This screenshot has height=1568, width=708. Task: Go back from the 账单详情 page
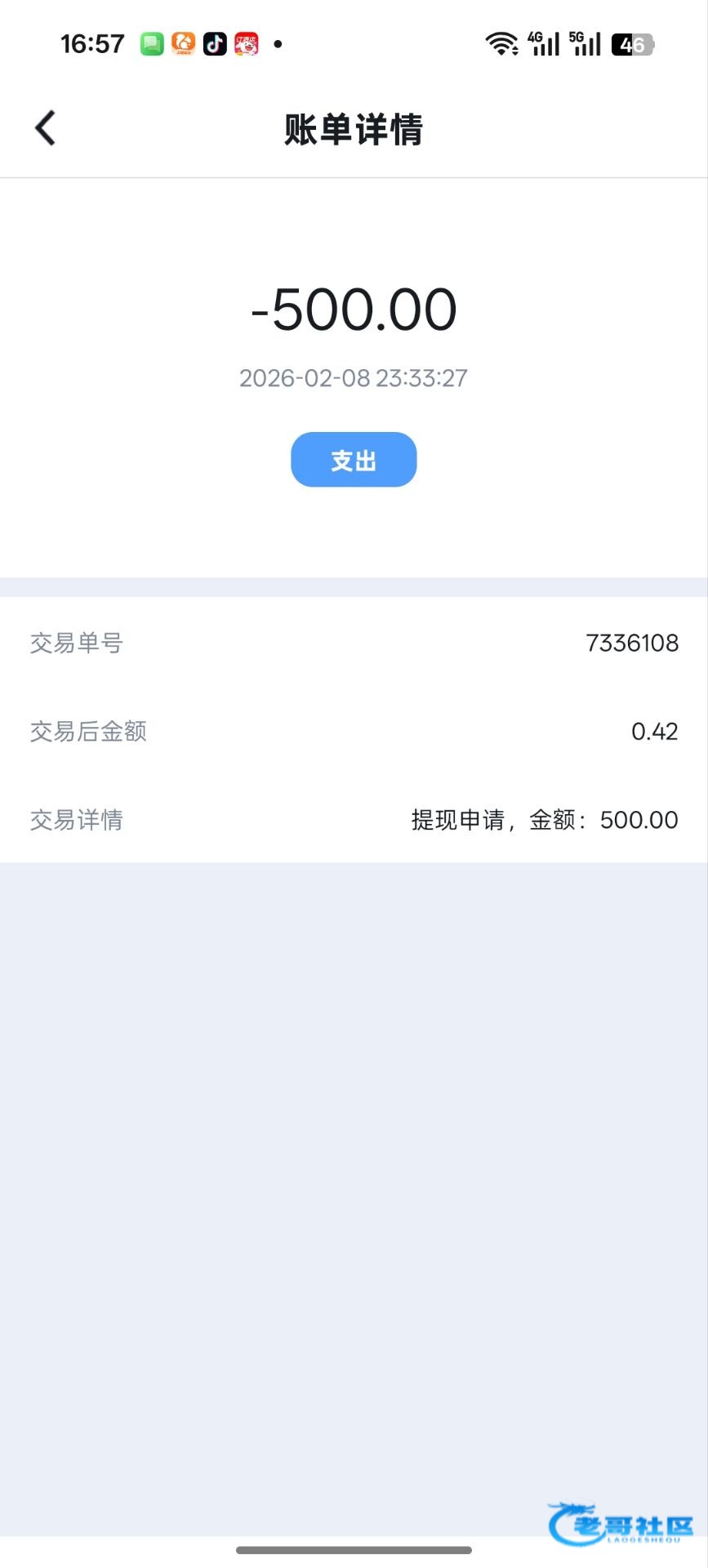[46, 128]
